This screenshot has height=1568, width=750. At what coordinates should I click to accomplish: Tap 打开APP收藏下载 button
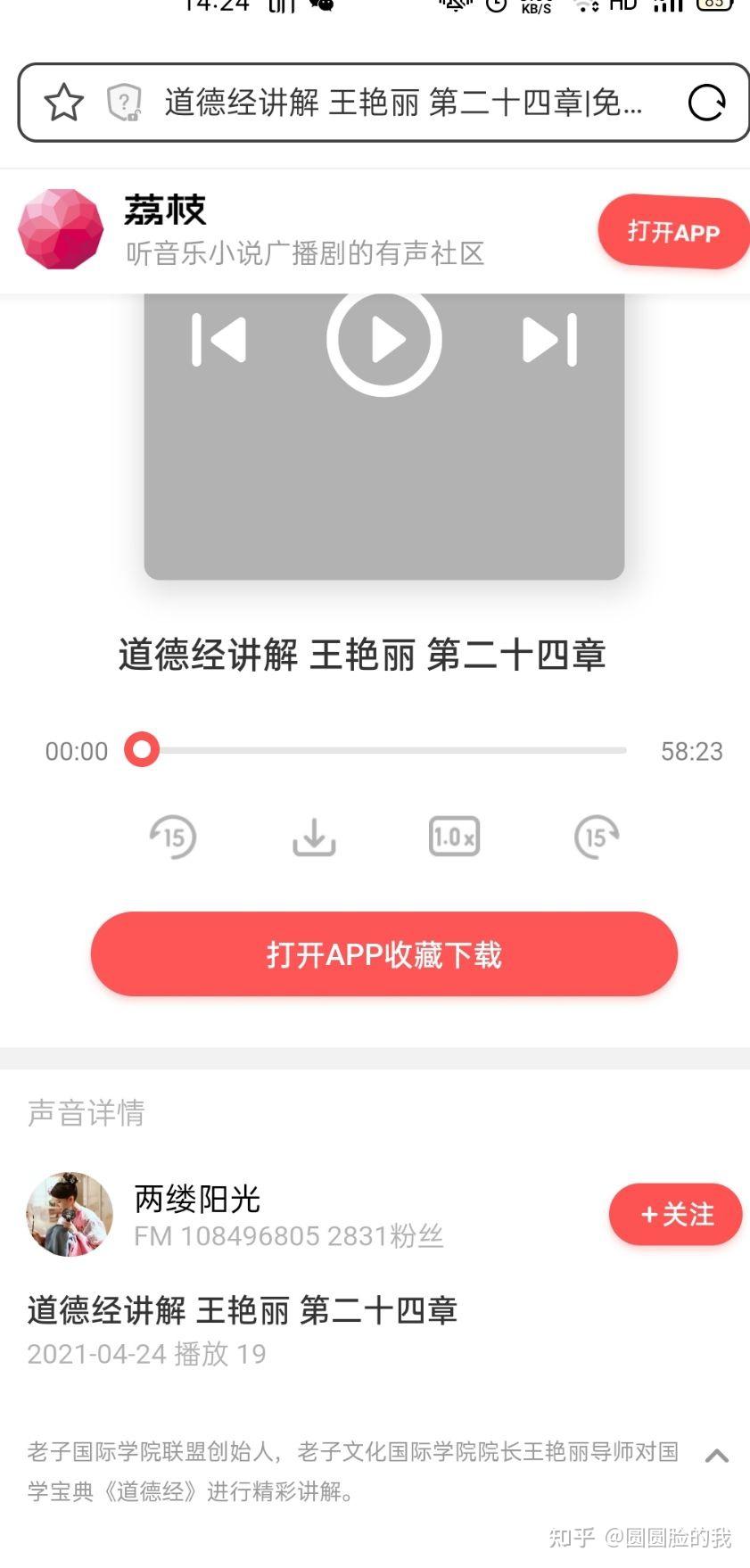tap(384, 954)
